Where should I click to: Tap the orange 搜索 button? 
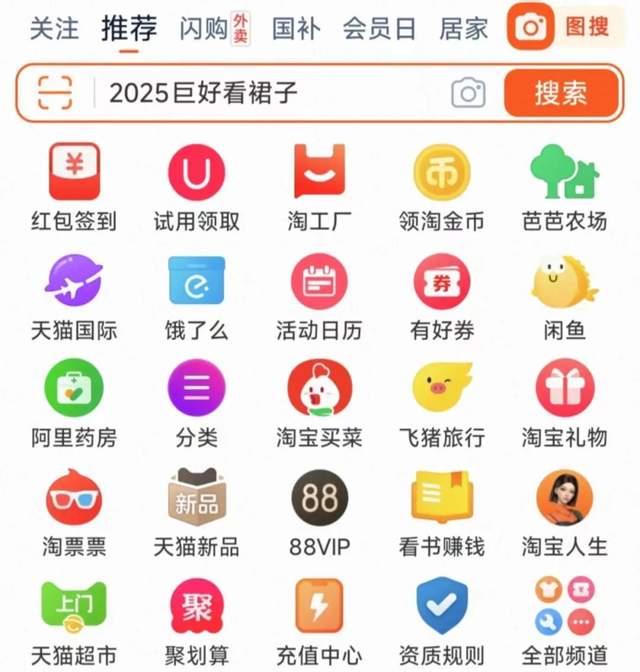[561, 93]
